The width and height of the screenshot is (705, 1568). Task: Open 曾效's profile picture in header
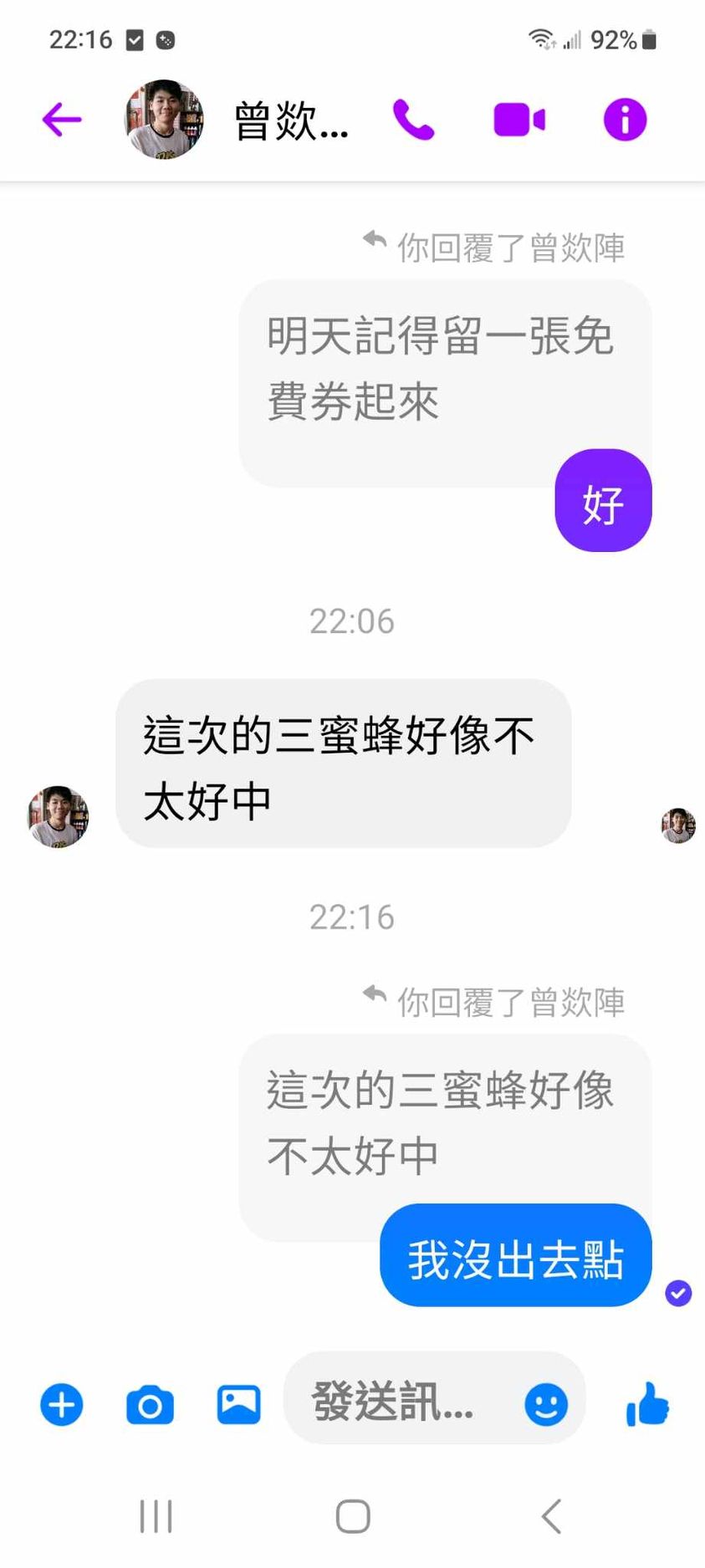(x=164, y=120)
